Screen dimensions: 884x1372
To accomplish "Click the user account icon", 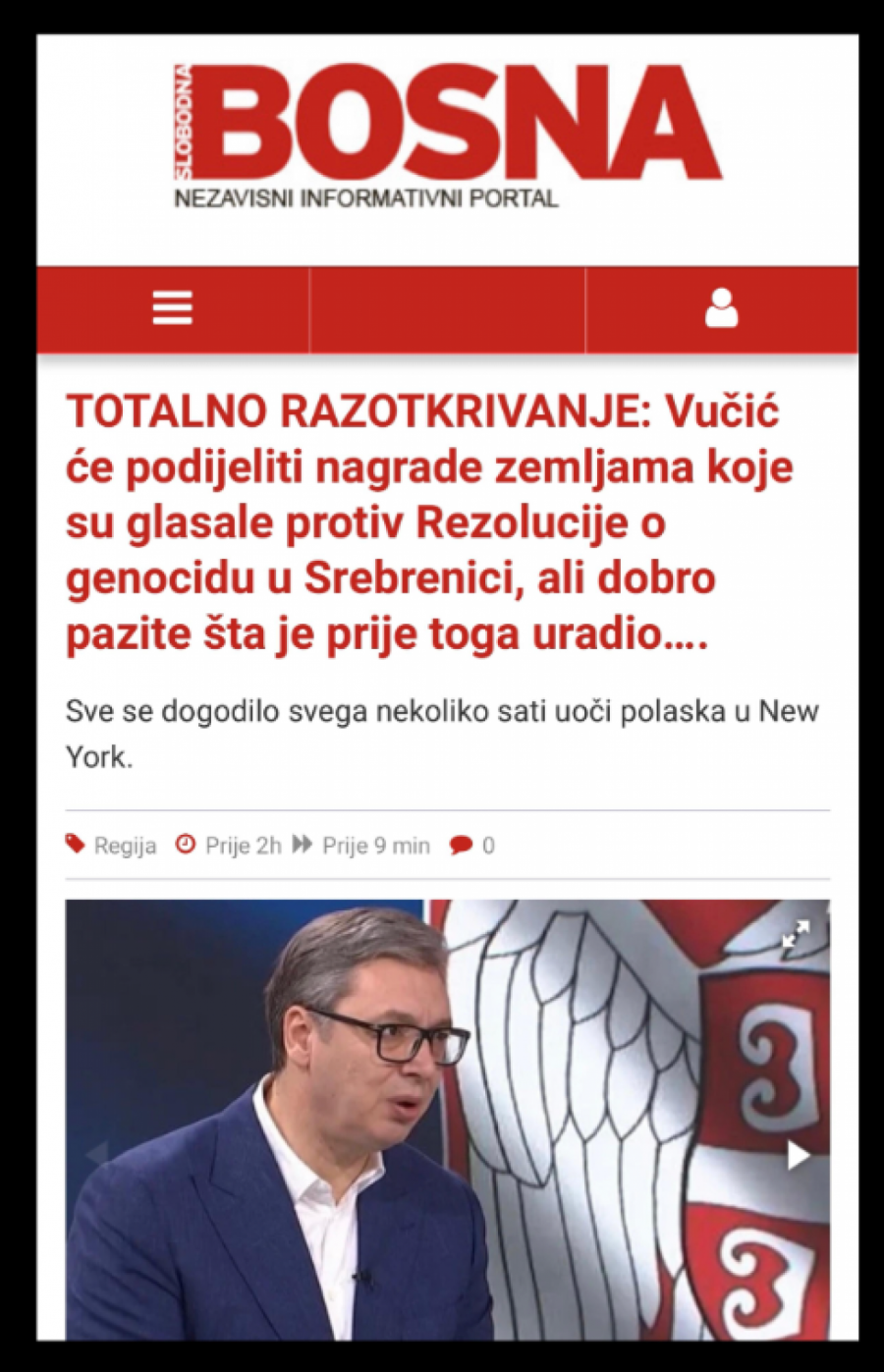I will tap(723, 307).
